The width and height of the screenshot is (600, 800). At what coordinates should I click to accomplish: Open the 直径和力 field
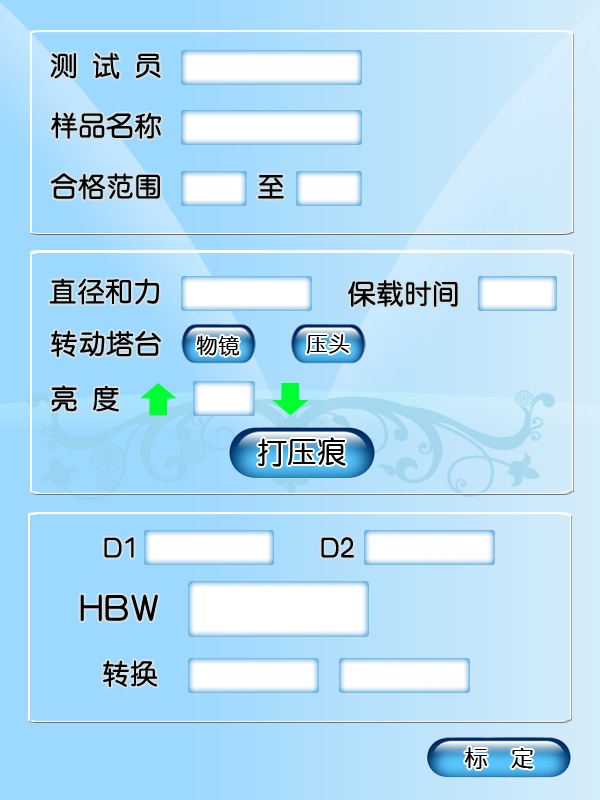[x=246, y=293]
